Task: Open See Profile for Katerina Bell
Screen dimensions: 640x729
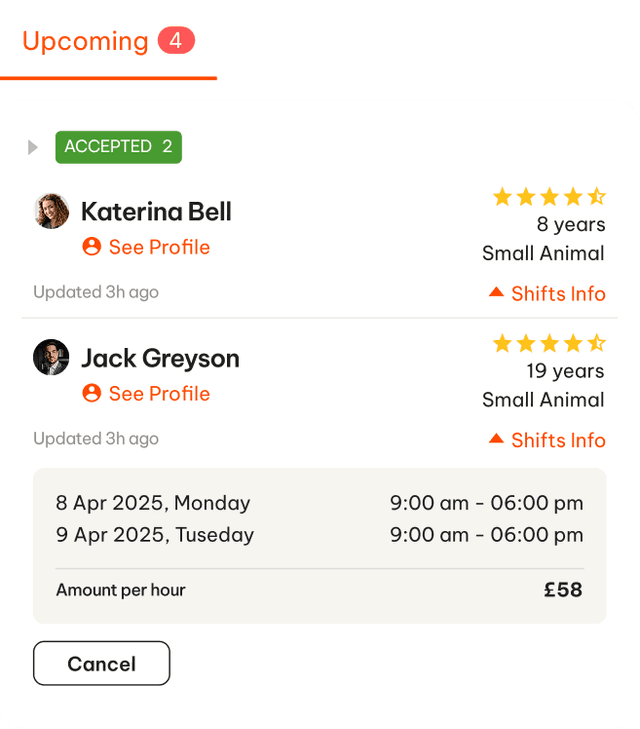Action: 147,247
